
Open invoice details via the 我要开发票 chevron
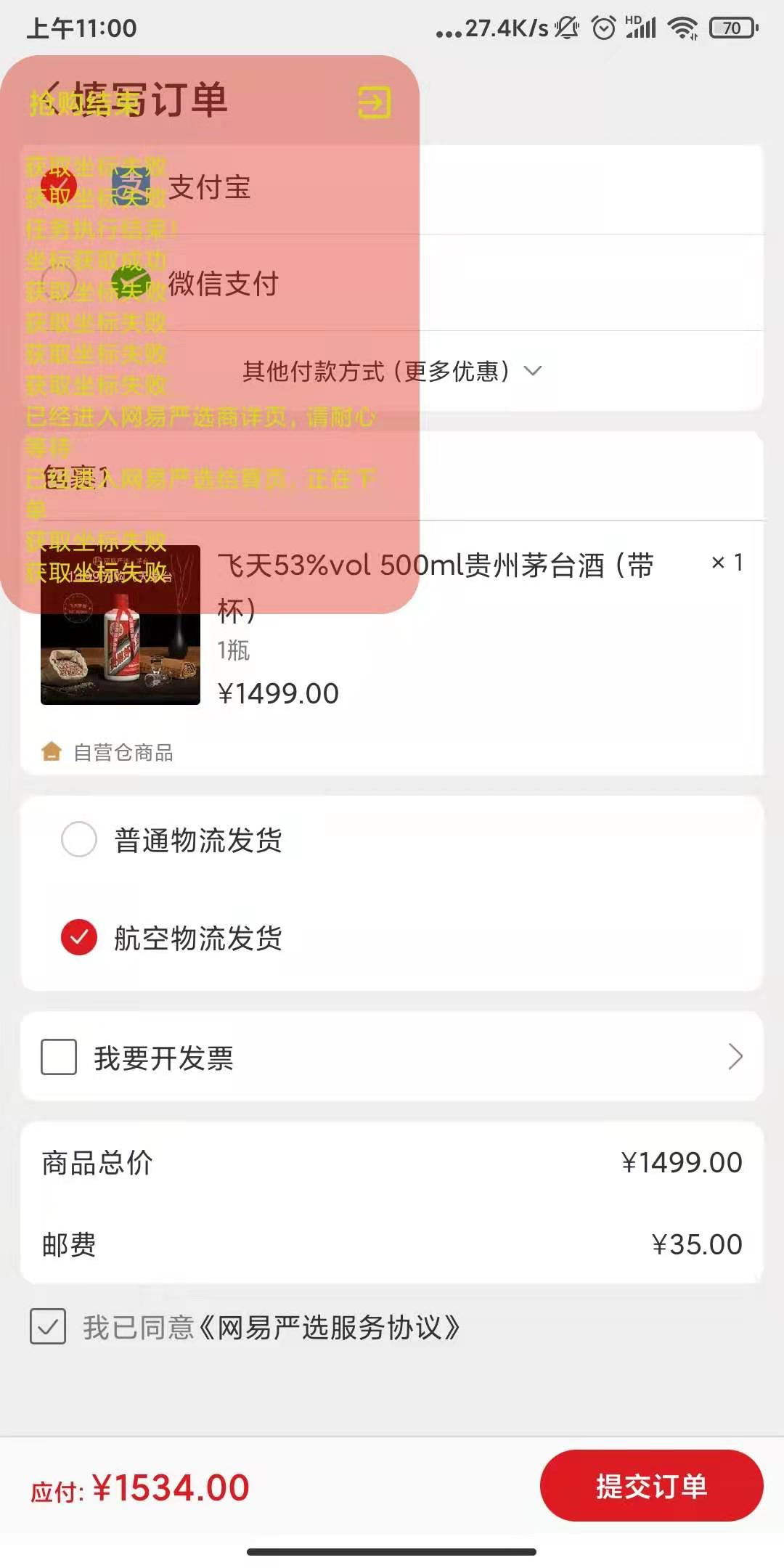click(735, 1057)
